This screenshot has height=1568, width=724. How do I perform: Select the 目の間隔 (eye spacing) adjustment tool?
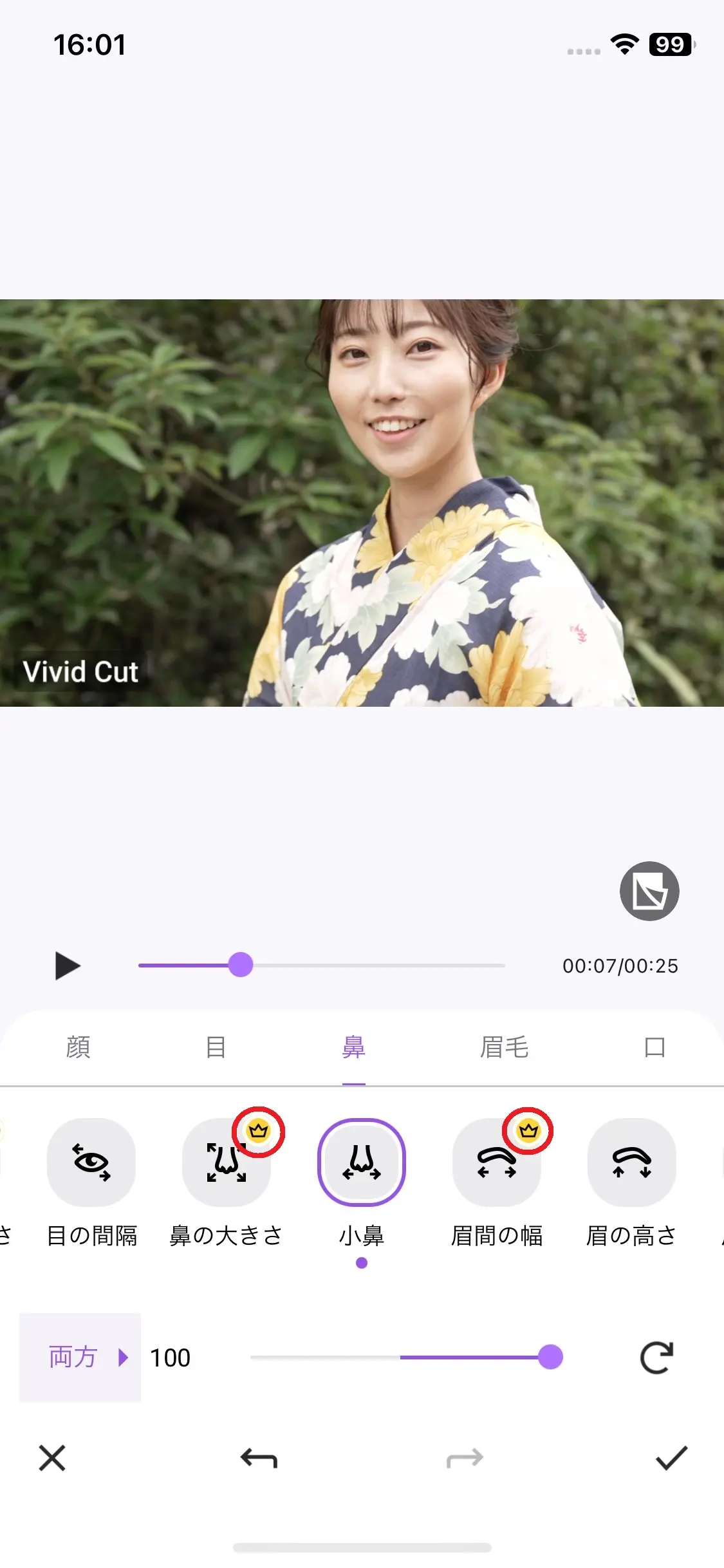pyautogui.click(x=91, y=1162)
